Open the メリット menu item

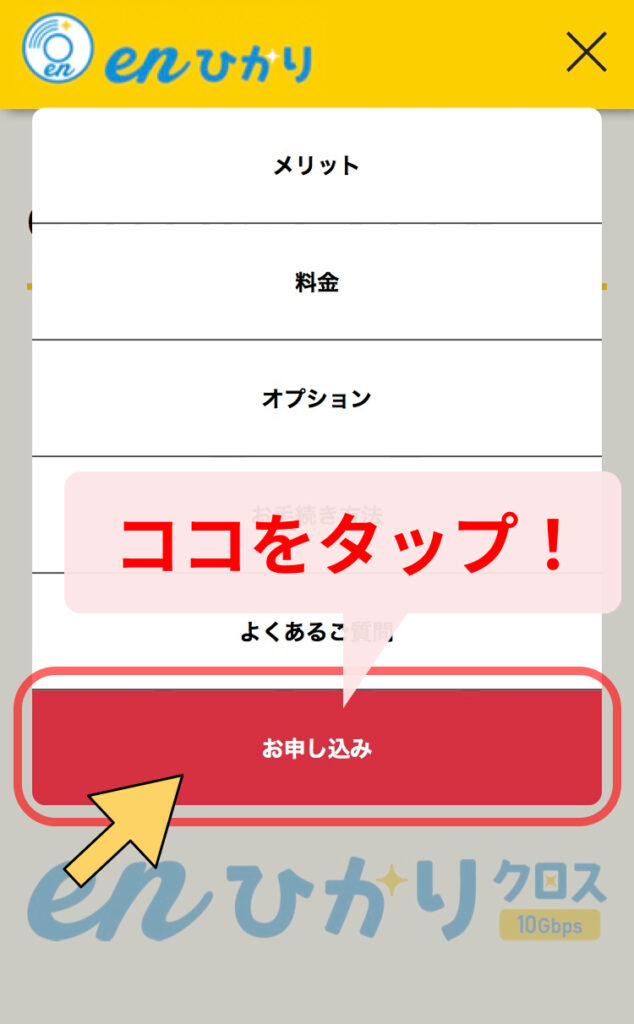[316, 166]
